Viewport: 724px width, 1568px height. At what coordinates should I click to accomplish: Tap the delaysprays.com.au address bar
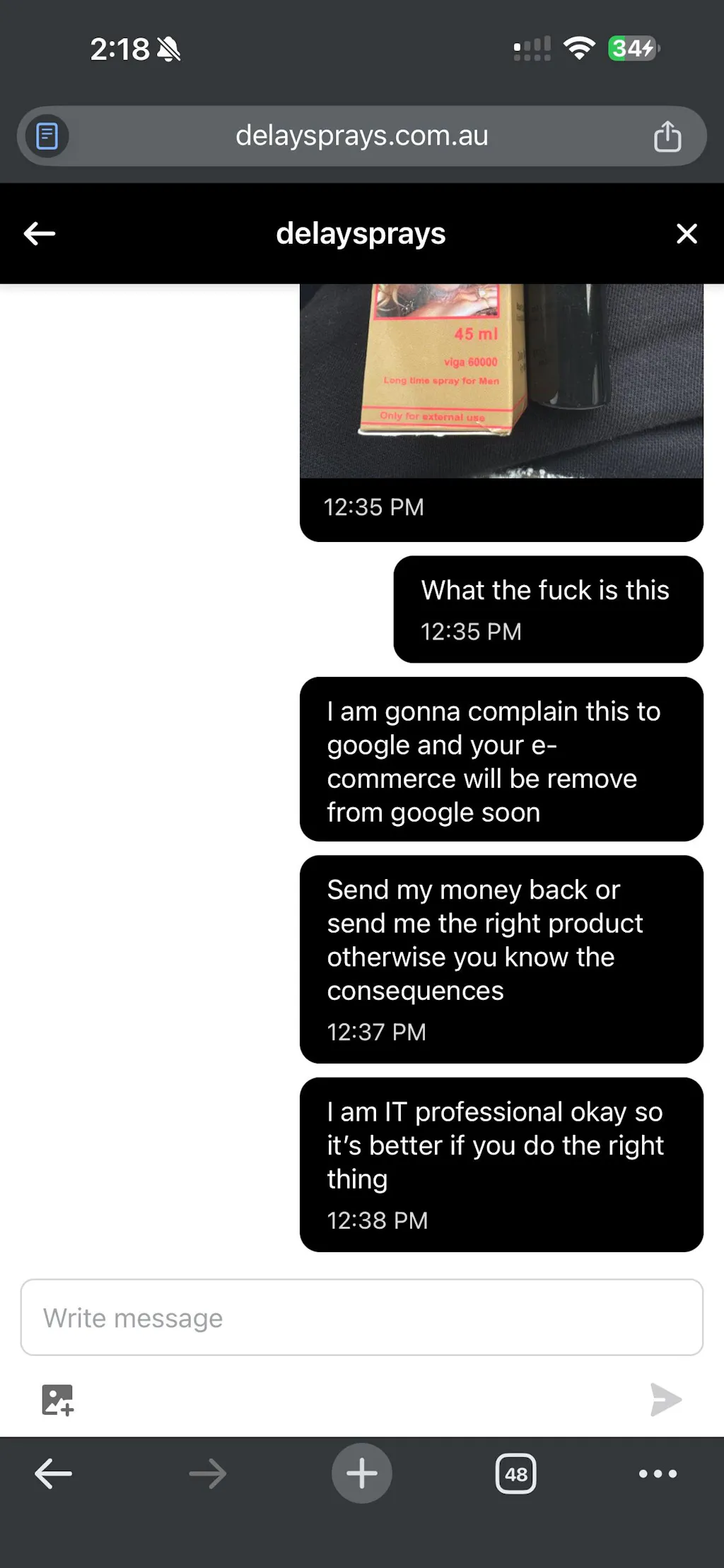point(361,136)
